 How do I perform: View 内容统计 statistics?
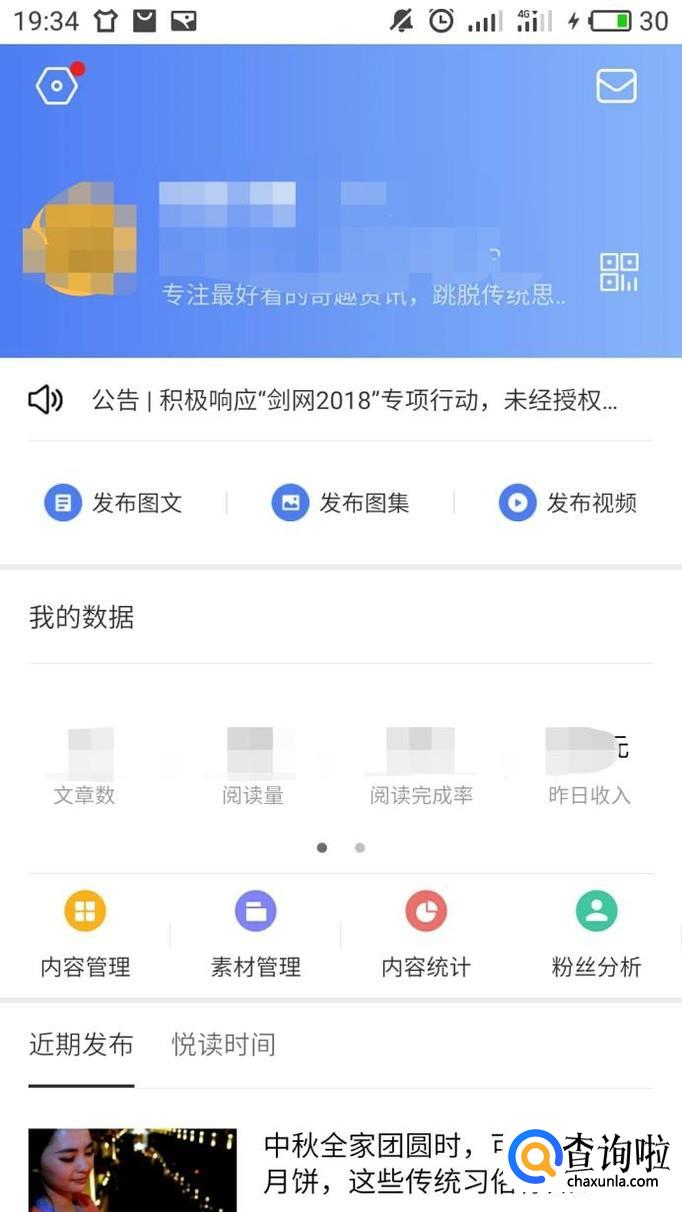pyautogui.click(x=426, y=936)
